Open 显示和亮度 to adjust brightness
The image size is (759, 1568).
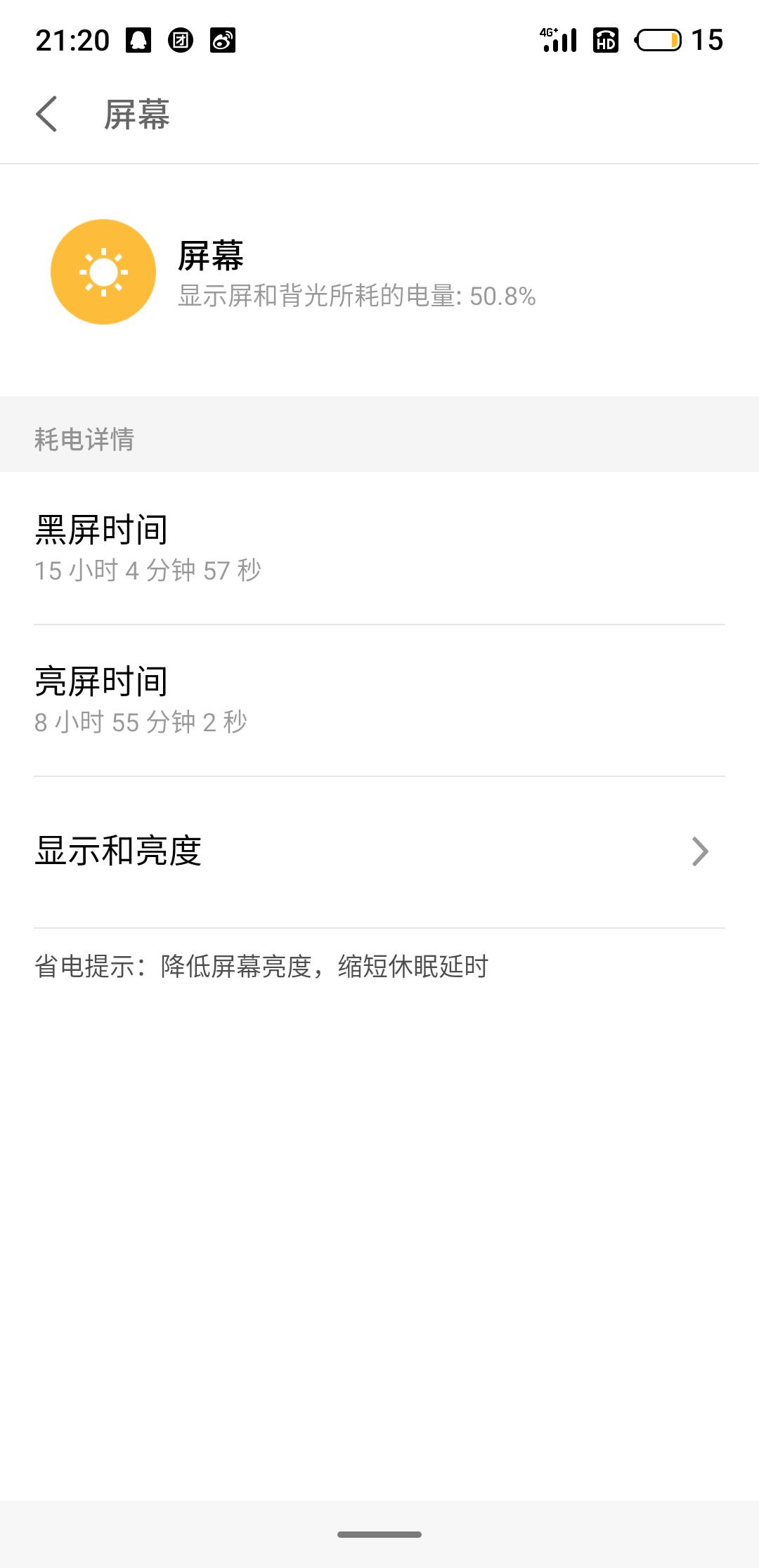[x=118, y=852]
